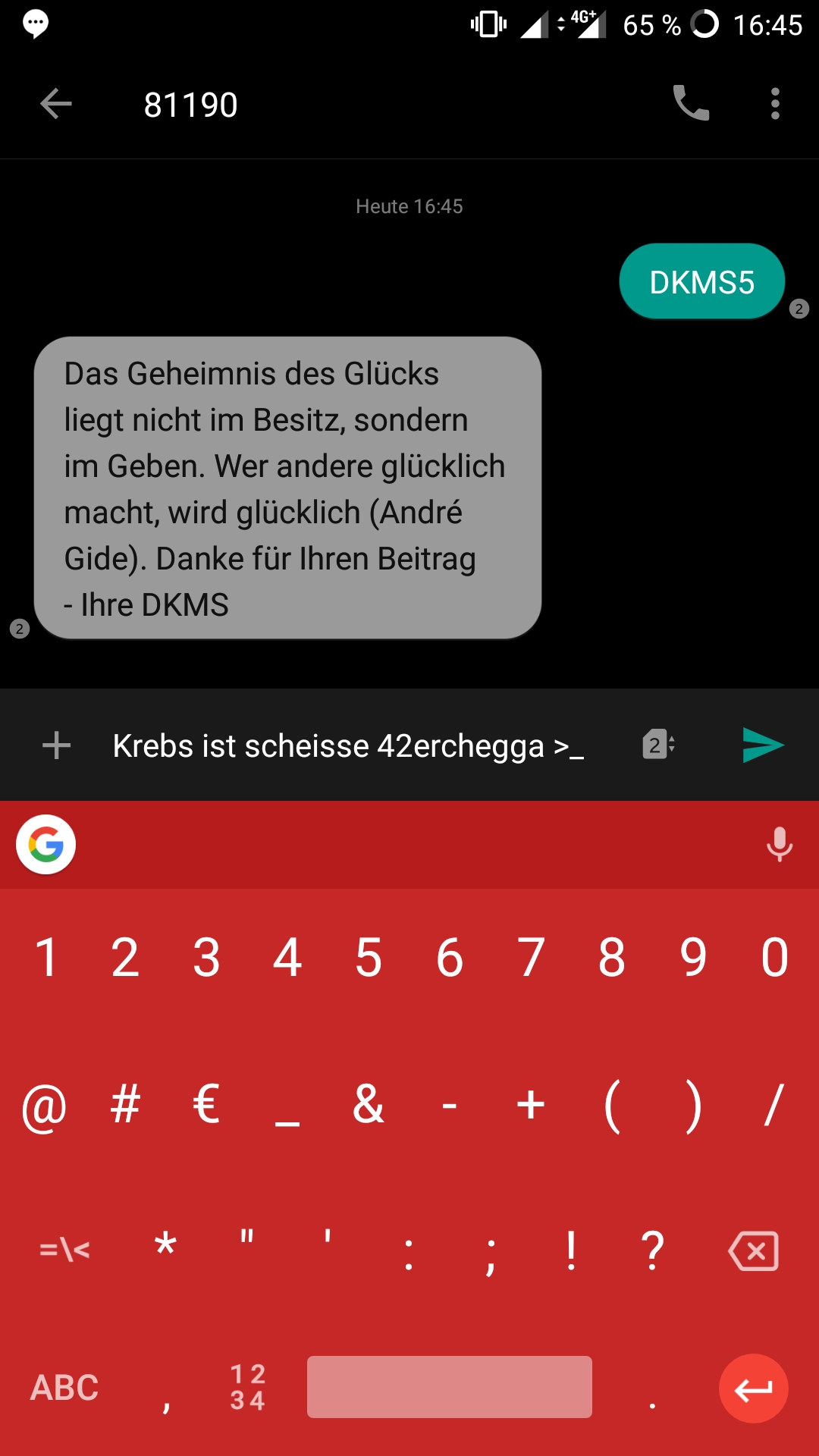Start voice input with the microphone

tap(779, 844)
